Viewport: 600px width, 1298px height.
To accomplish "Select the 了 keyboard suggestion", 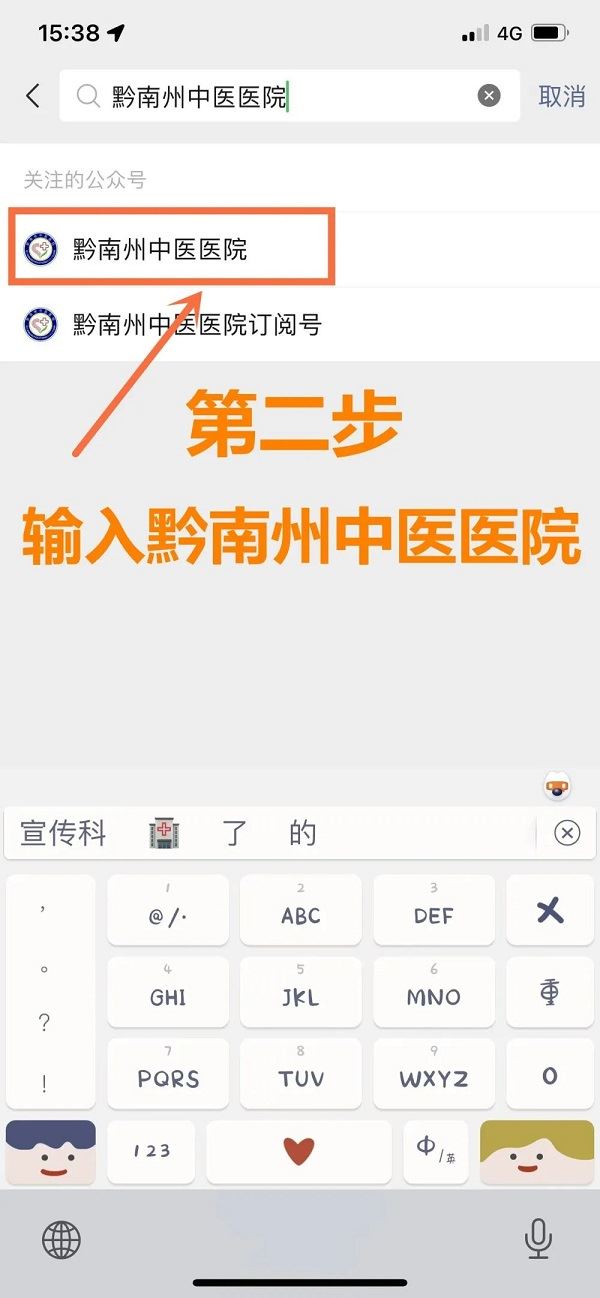I will [x=235, y=833].
